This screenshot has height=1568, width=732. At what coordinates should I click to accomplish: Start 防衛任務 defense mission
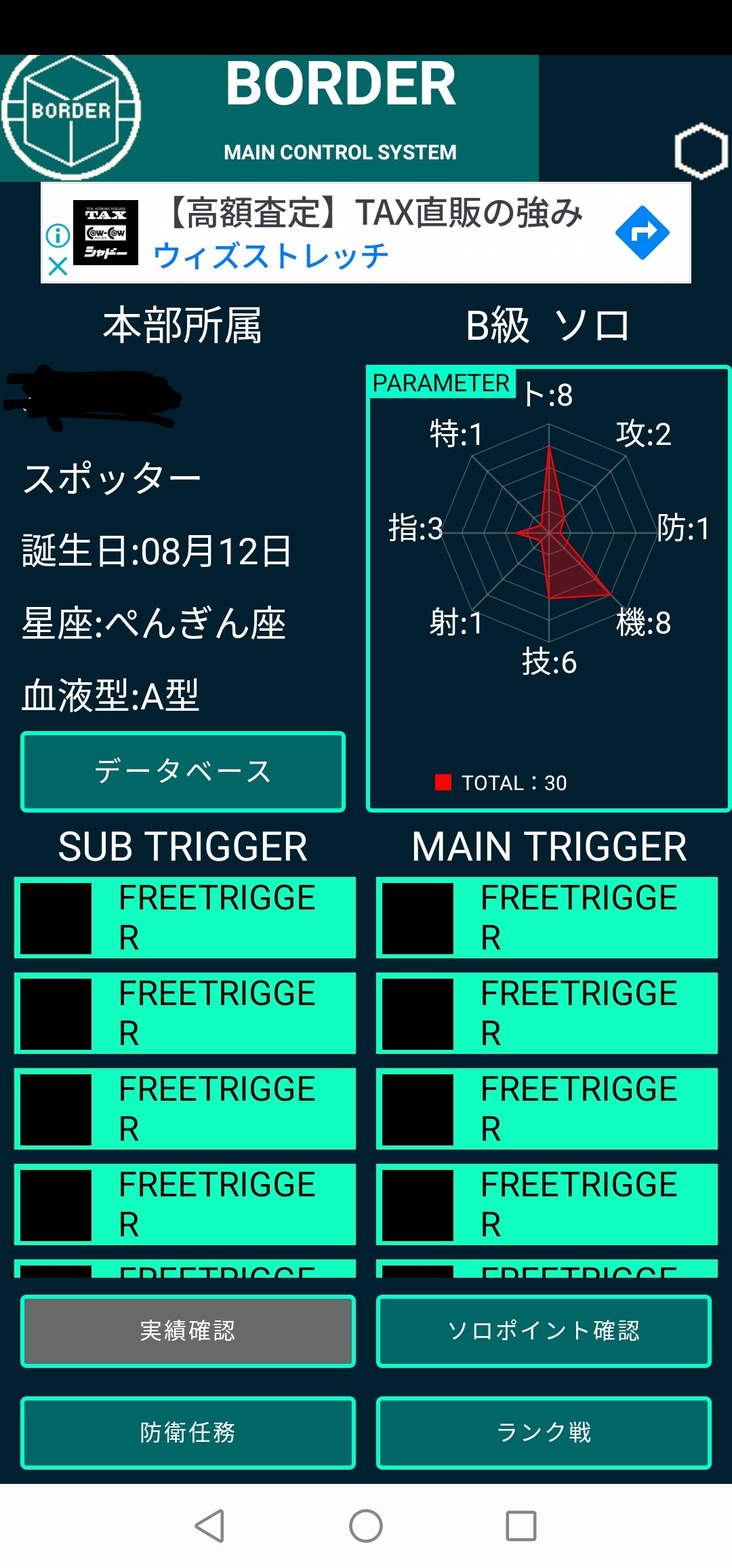pyautogui.click(x=188, y=1432)
